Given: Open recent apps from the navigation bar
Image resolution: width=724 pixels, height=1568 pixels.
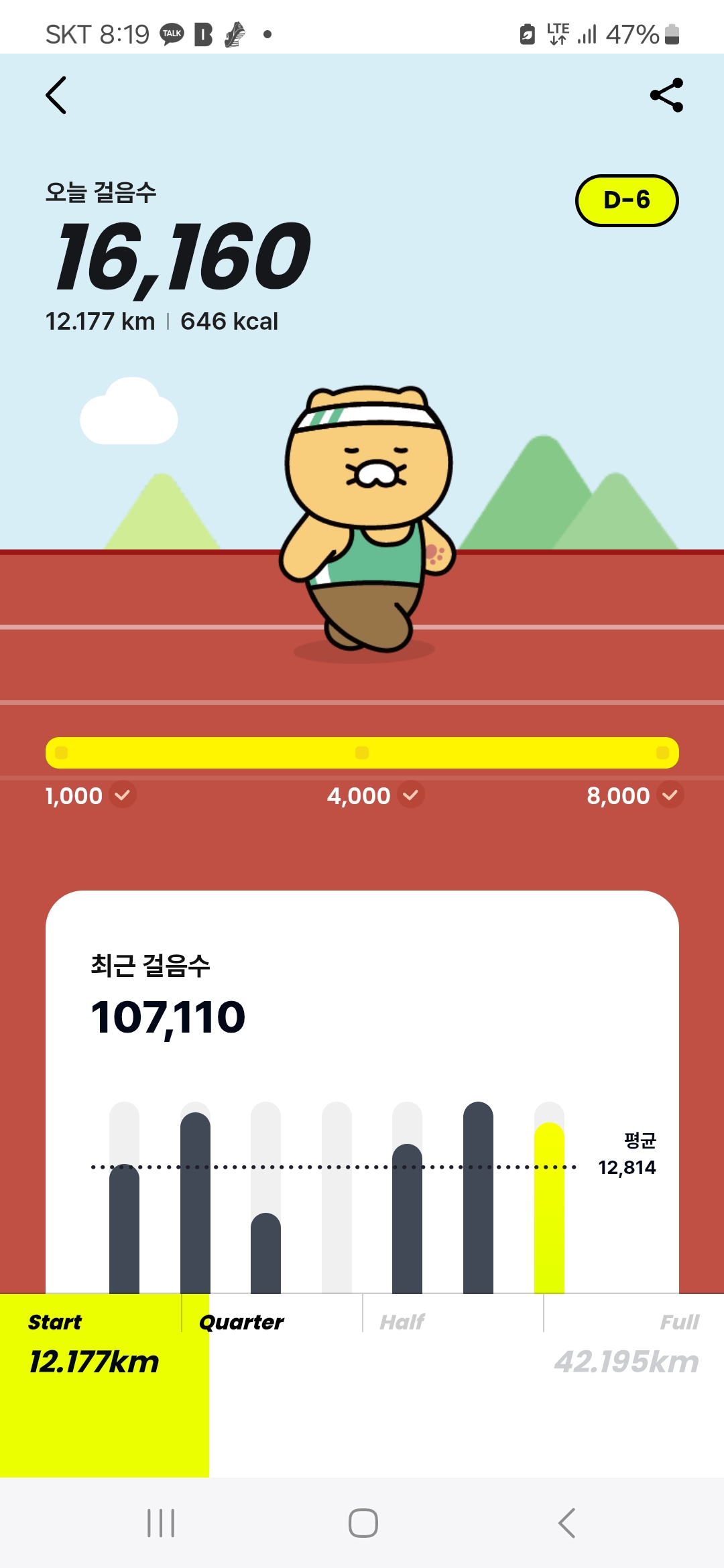Looking at the screenshot, I should [x=161, y=1522].
